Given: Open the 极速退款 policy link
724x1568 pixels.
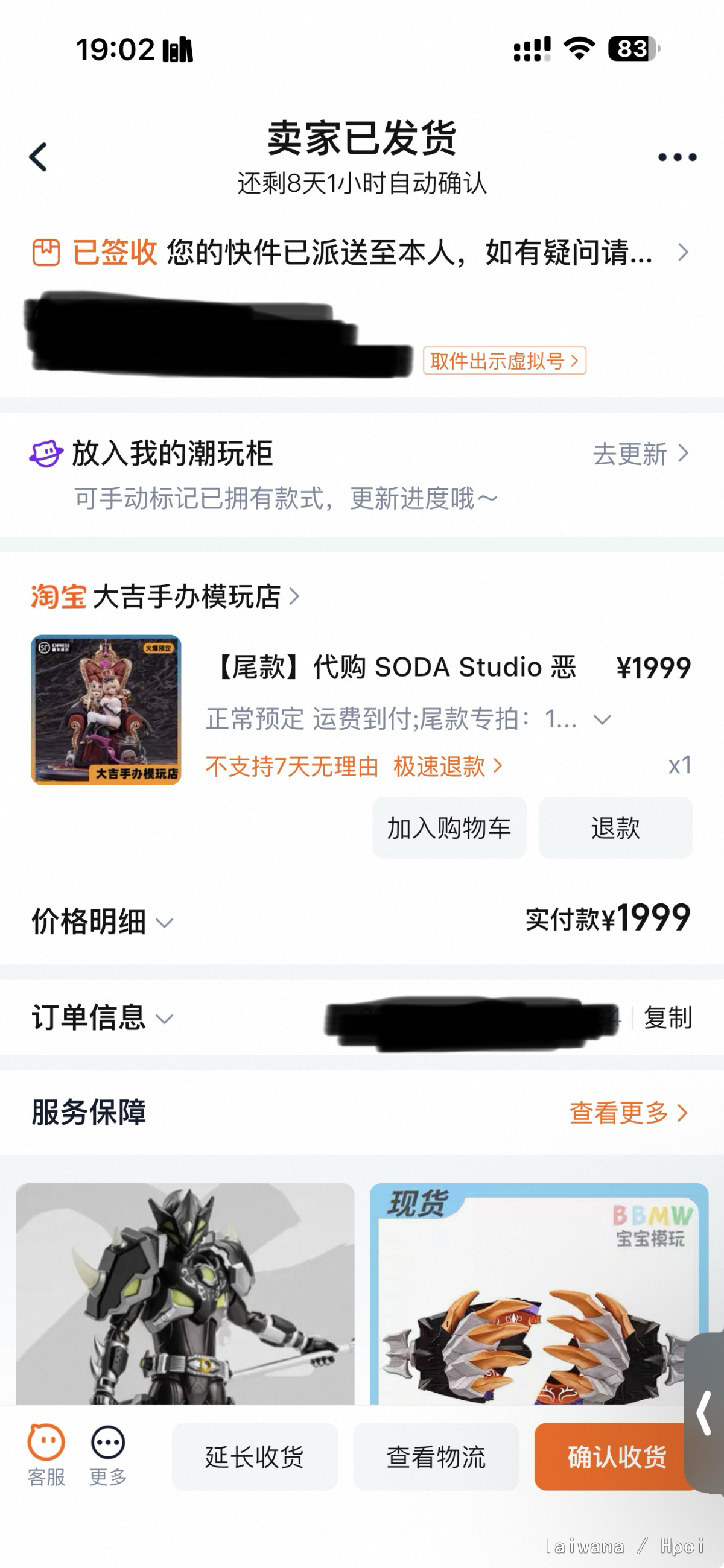Looking at the screenshot, I should (x=446, y=766).
